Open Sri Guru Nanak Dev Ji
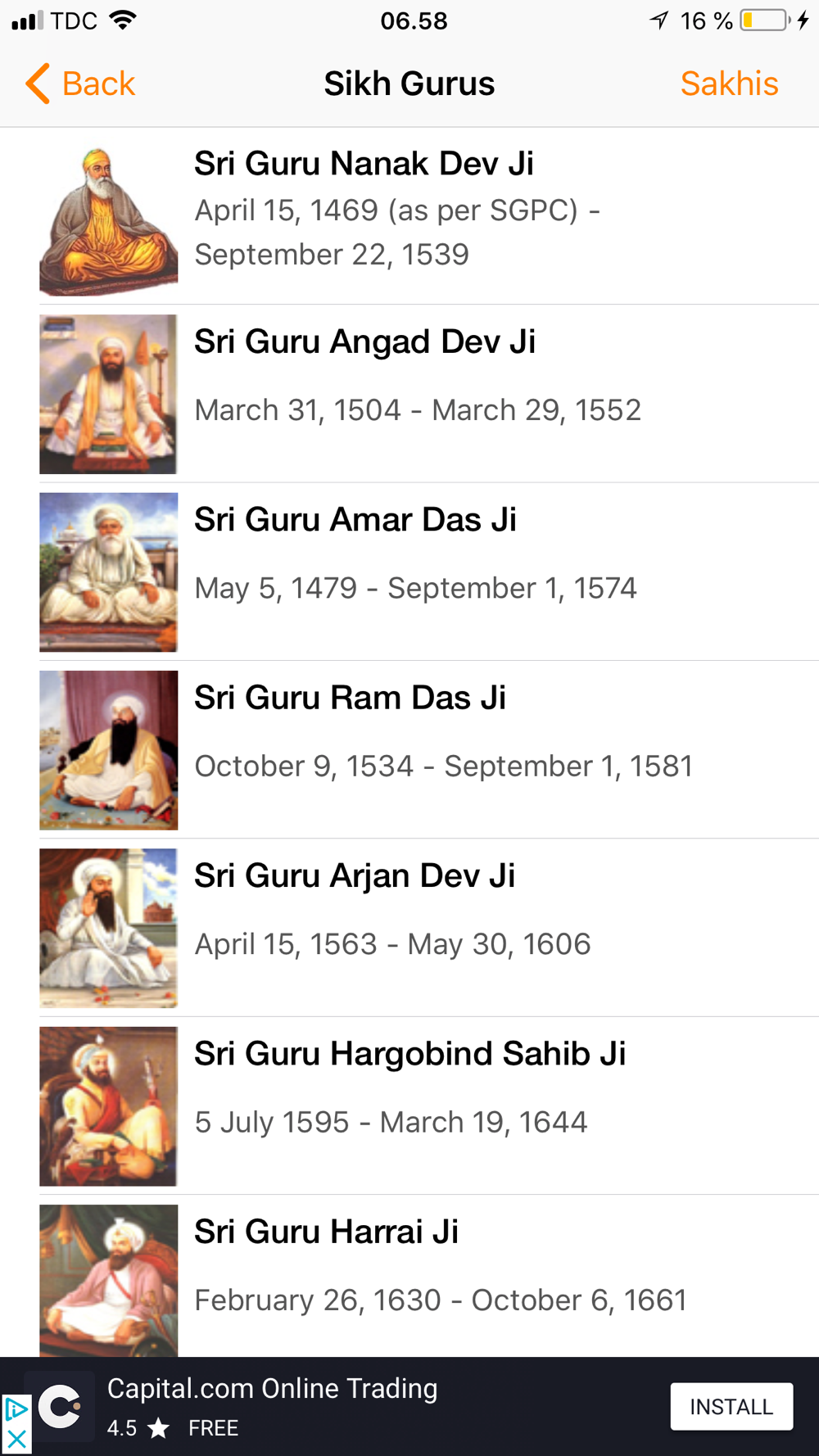819x1456 pixels. 409,216
